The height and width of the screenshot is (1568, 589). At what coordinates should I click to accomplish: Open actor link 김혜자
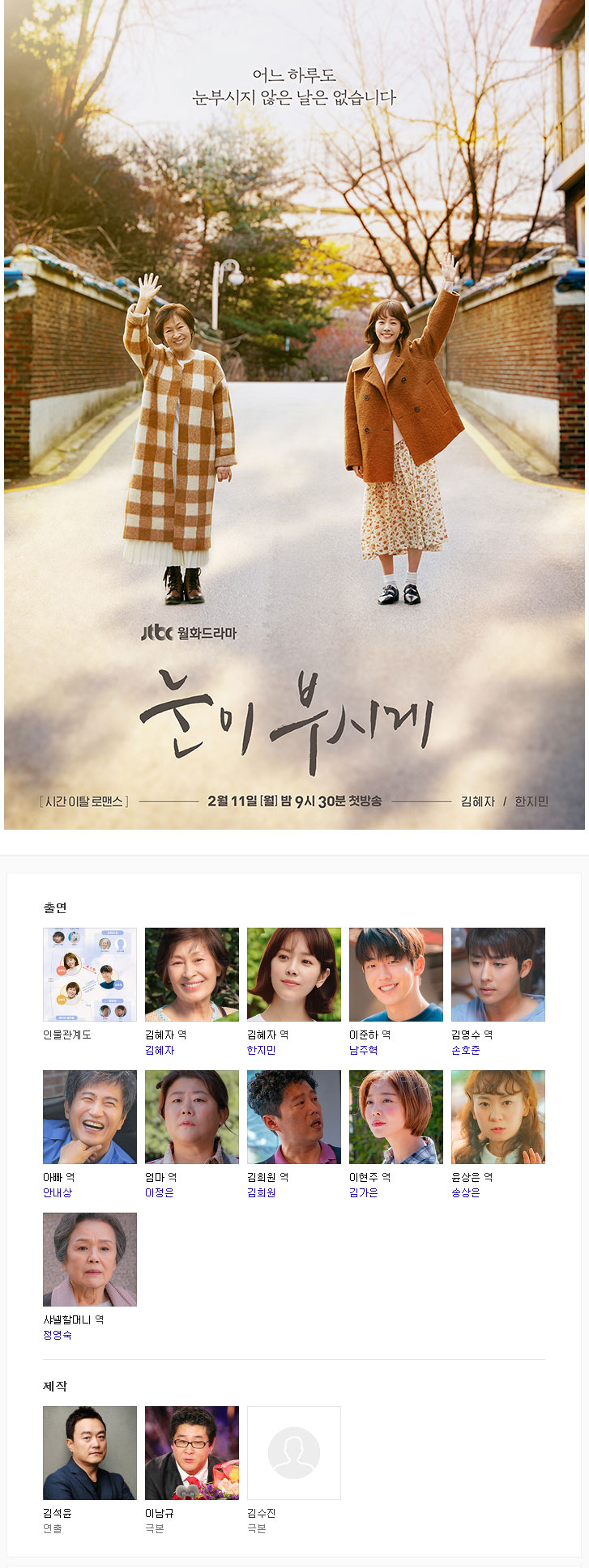[x=160, y=1050]
